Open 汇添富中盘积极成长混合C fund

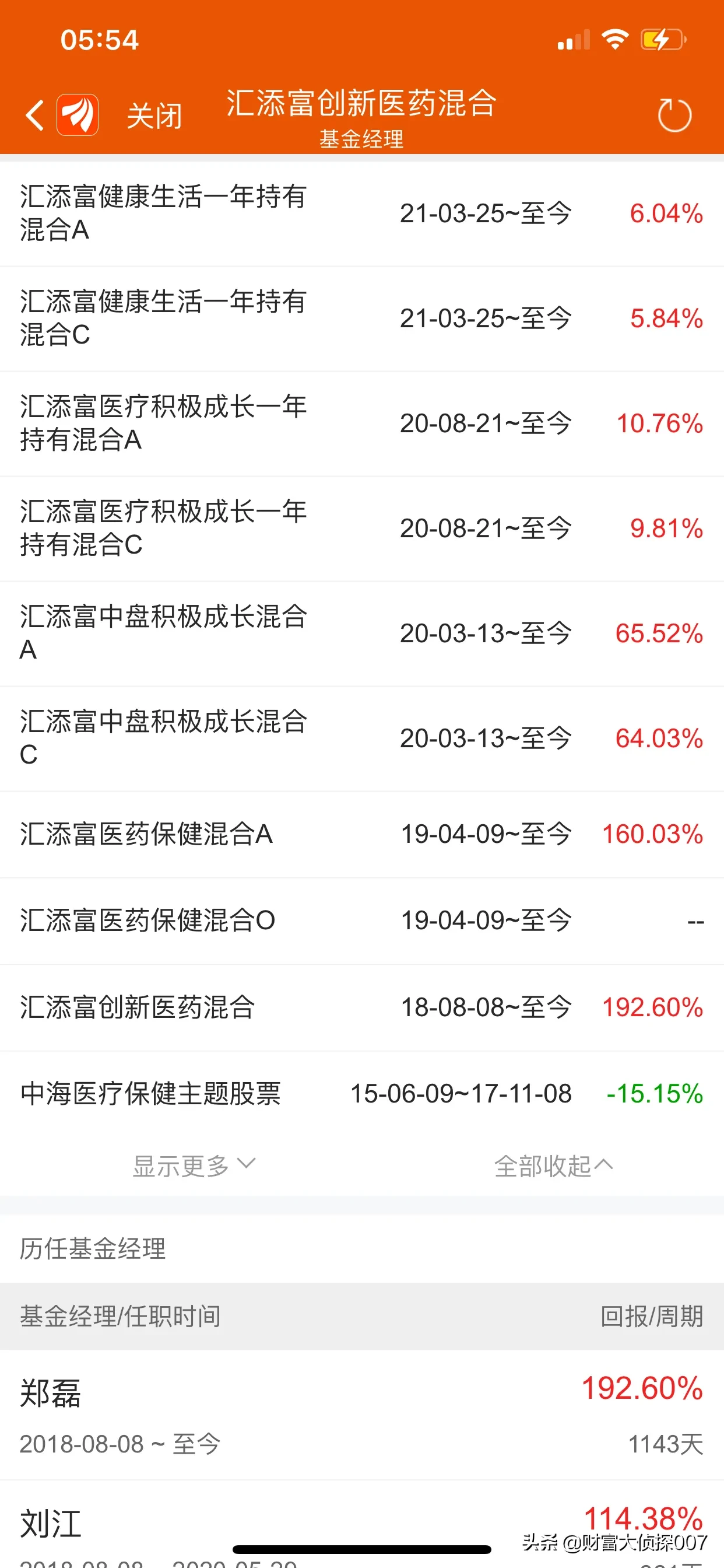(362, 738)
